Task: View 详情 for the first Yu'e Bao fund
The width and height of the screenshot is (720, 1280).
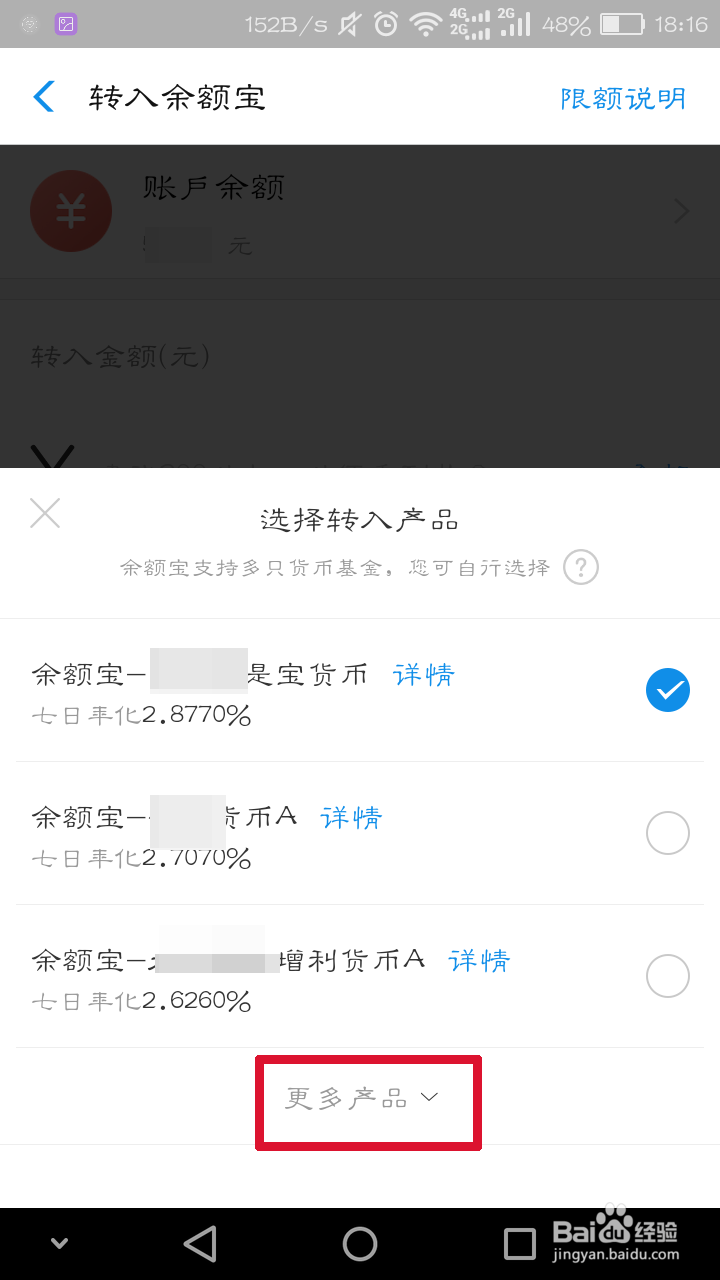Action: click(x=423, y=675)
